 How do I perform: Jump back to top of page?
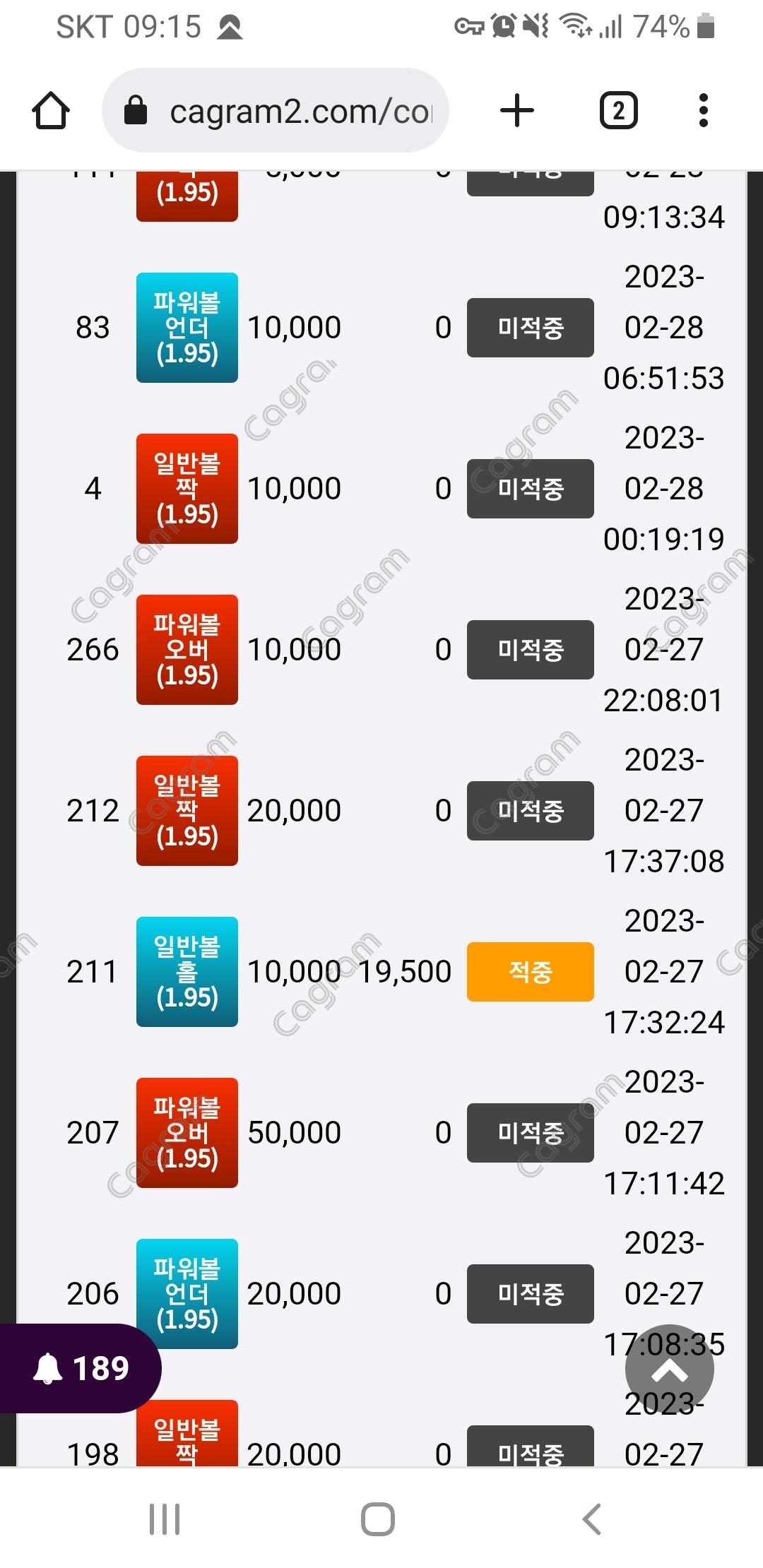(x=669, y=1370)
